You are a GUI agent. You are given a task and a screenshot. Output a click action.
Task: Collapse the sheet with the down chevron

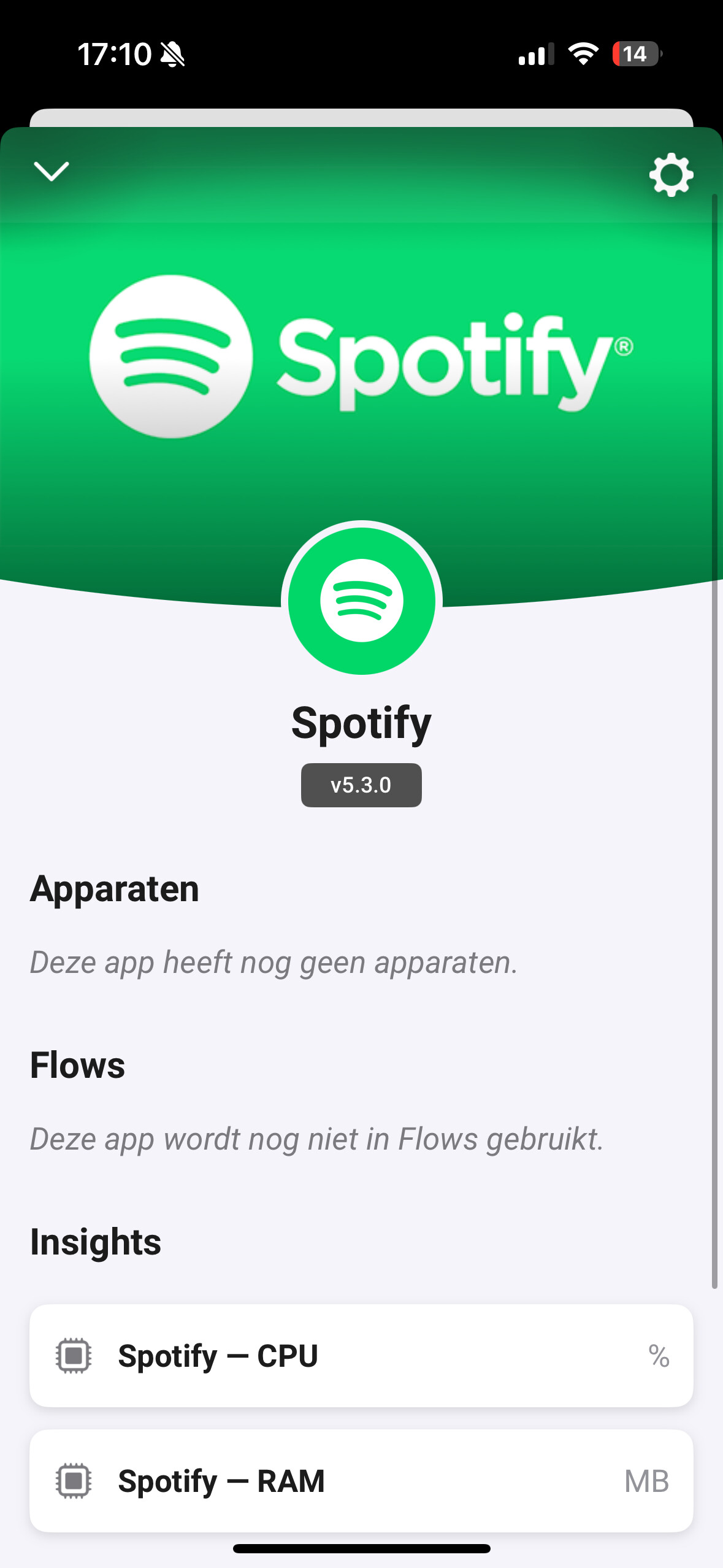tap(52, 172)
